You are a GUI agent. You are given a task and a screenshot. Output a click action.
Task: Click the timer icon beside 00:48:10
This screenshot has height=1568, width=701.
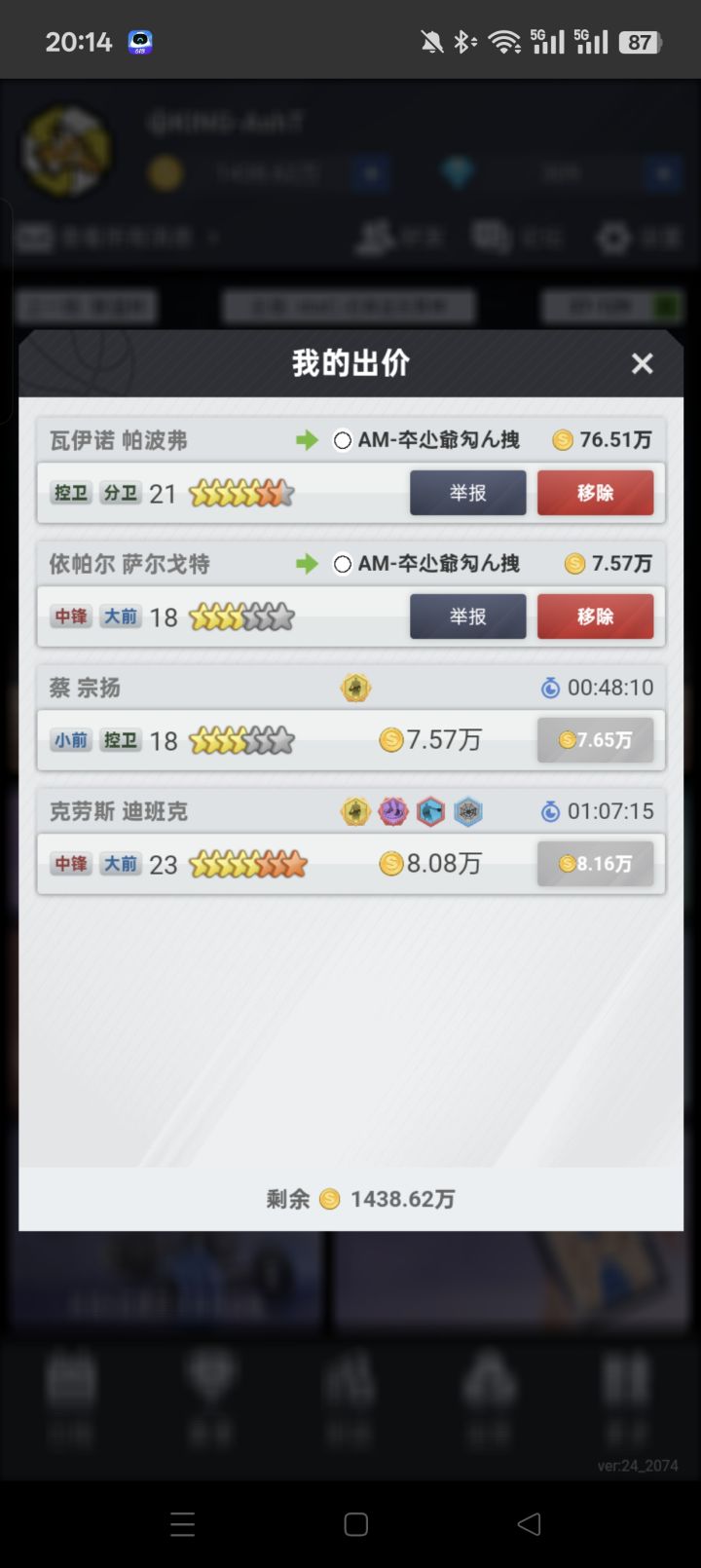pyautogui.click(x=551, y=688)
